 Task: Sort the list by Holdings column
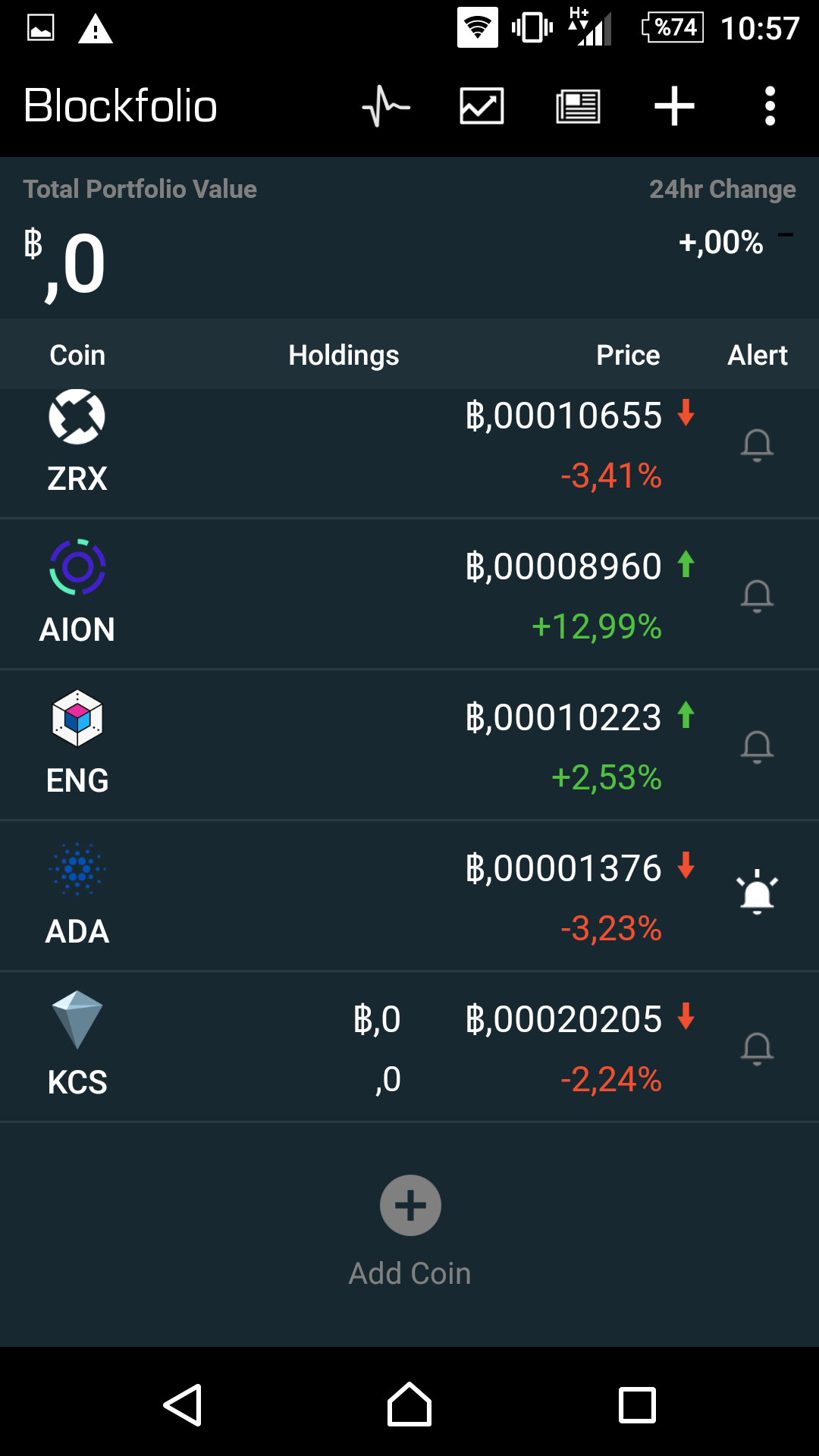[x=344, y=355]
